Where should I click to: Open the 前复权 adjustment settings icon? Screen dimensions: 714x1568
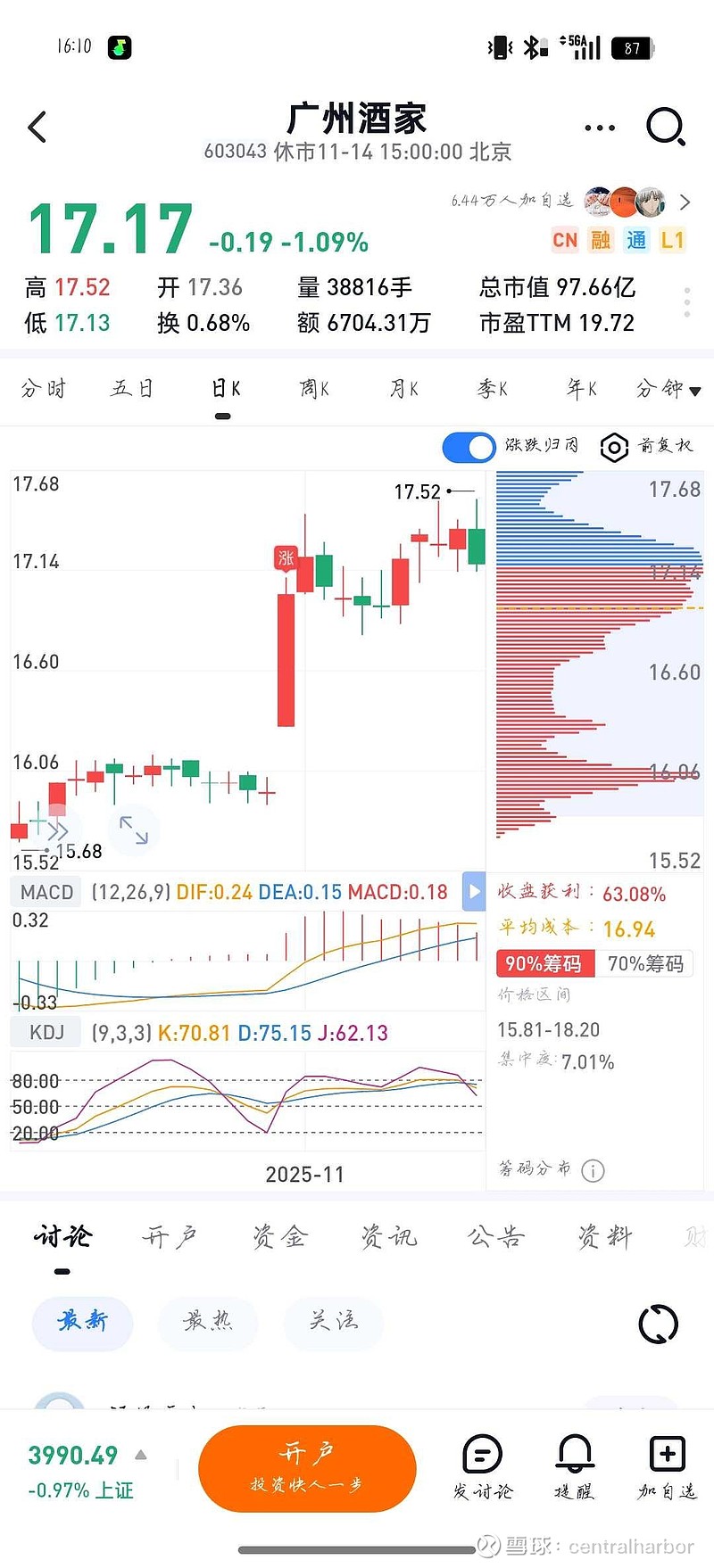pyautogui.click(x=614, y=448)
